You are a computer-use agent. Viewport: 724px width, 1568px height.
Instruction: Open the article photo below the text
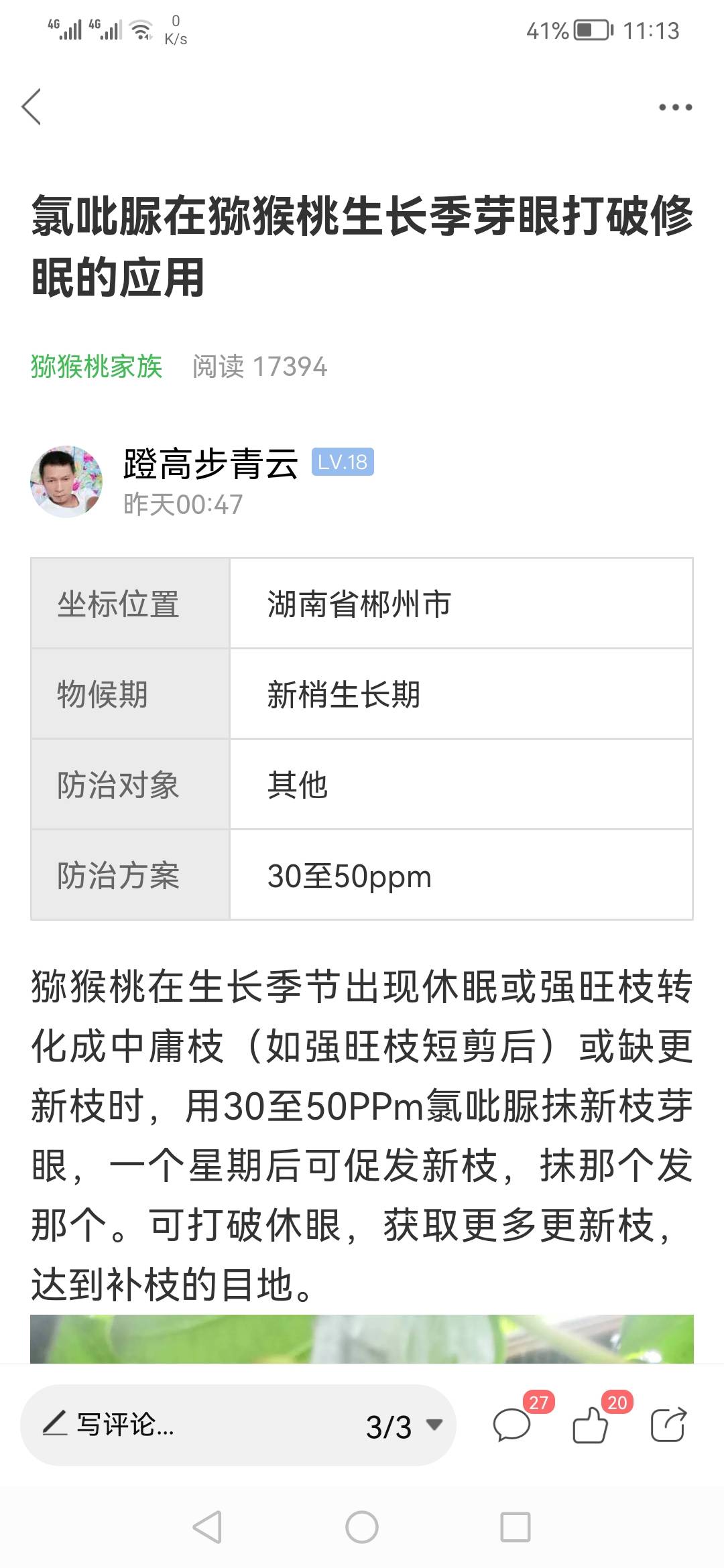(x=362, y=1339)
